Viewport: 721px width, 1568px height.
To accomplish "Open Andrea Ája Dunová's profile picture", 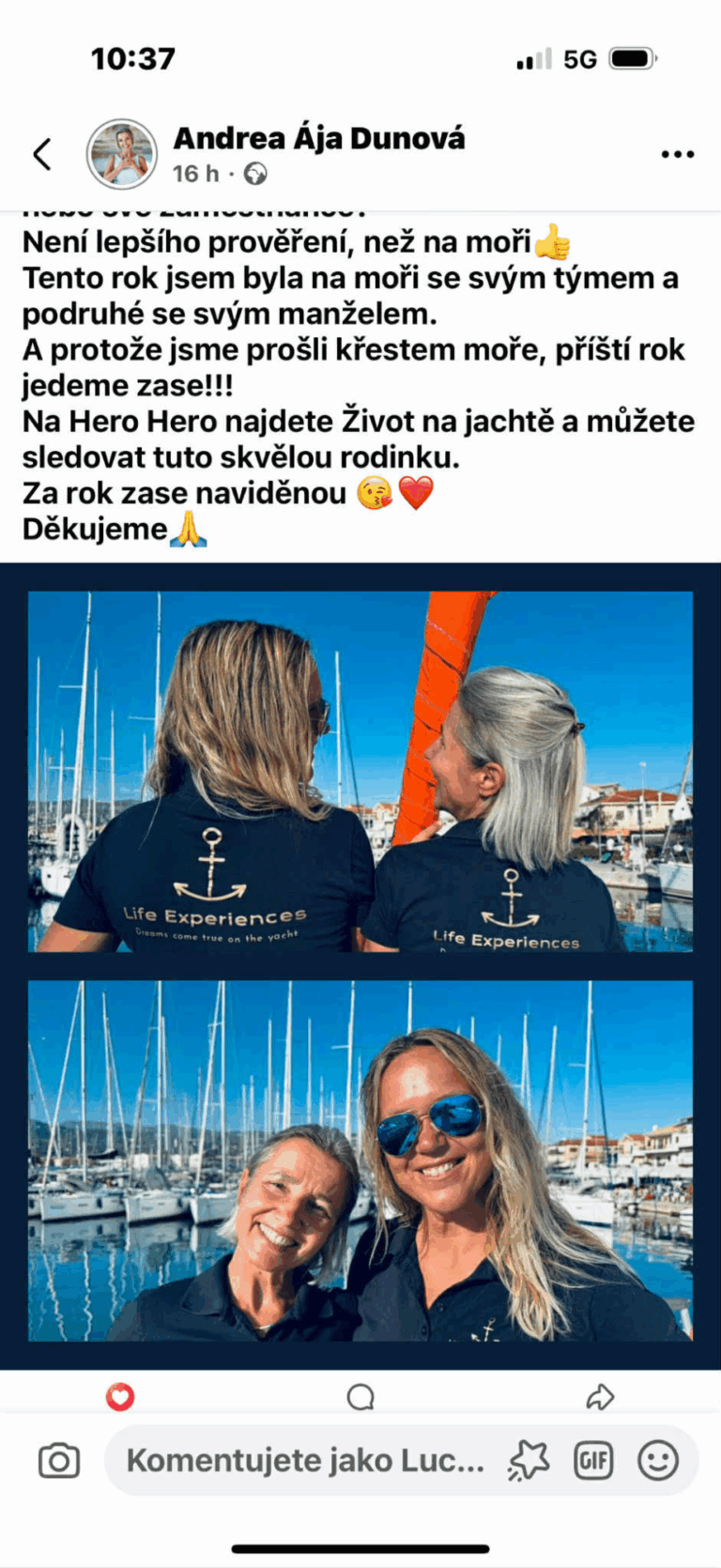I will click(121, 154).
